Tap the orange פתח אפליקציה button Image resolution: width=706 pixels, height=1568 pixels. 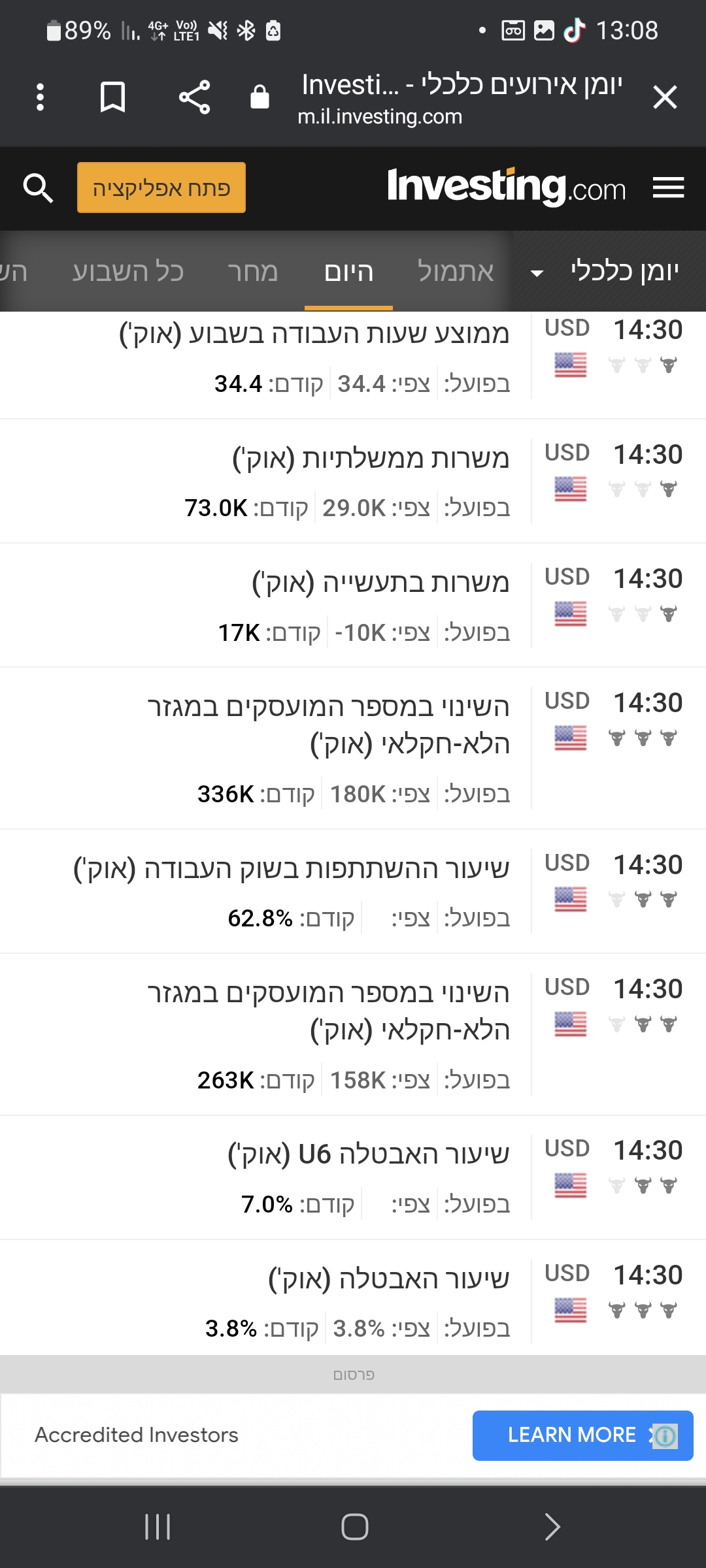click(161, 188)
